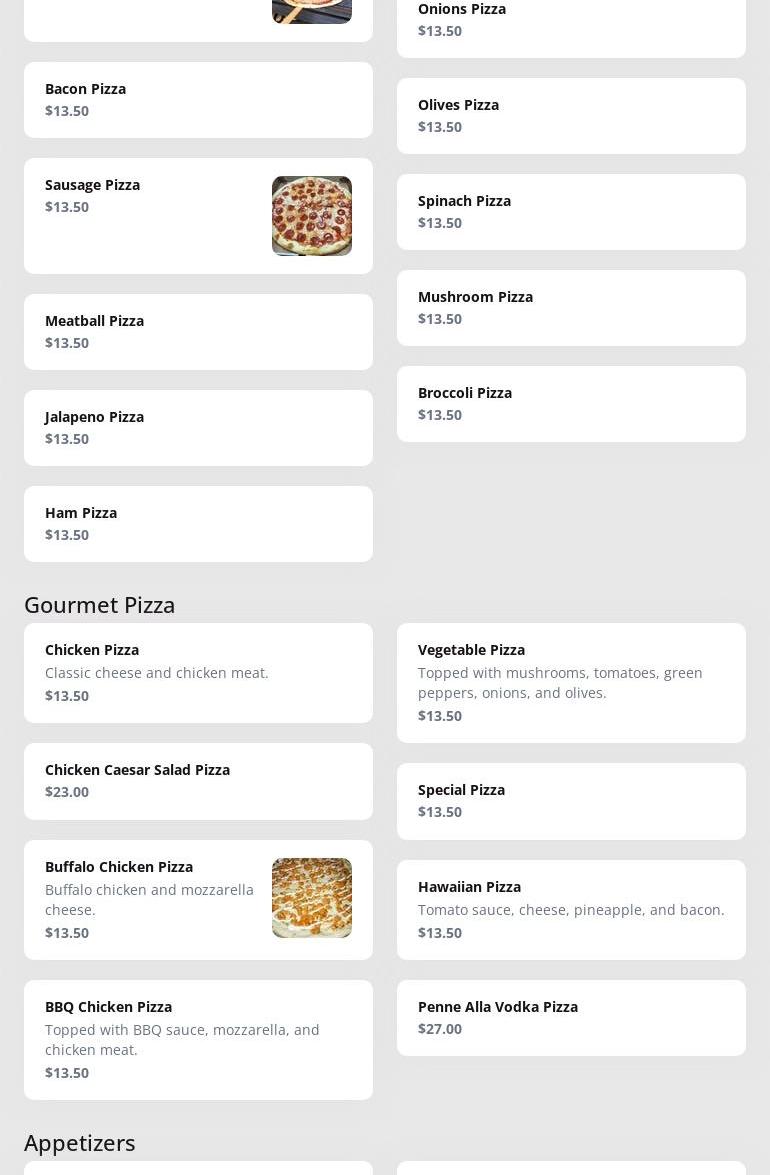Open the Broccoli Pizza item
This screenshot has width=770, height=1175.
tap(571, 404)
